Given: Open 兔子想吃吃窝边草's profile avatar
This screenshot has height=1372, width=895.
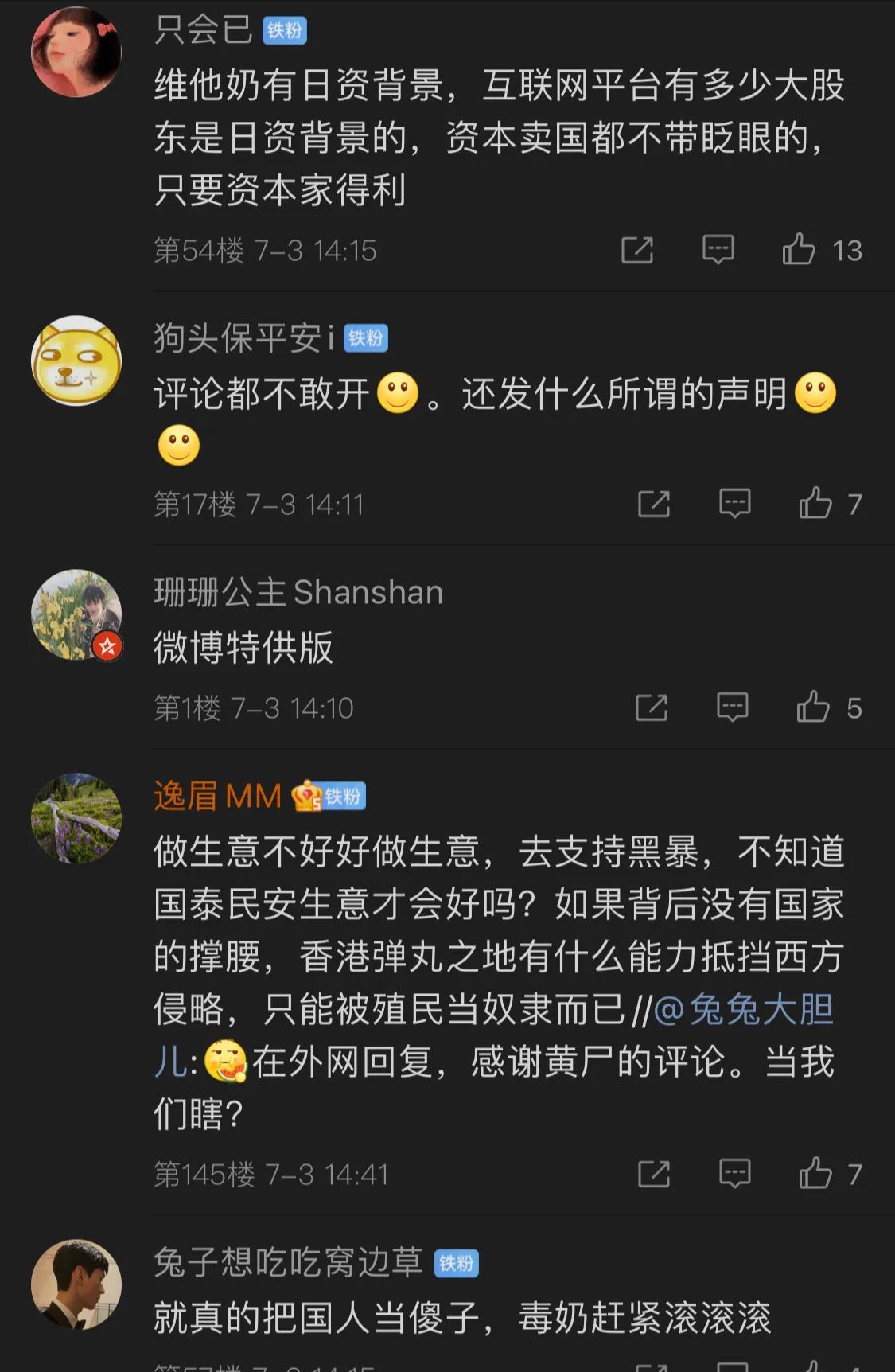Looking at the screenshot, I should point(76,1284).
